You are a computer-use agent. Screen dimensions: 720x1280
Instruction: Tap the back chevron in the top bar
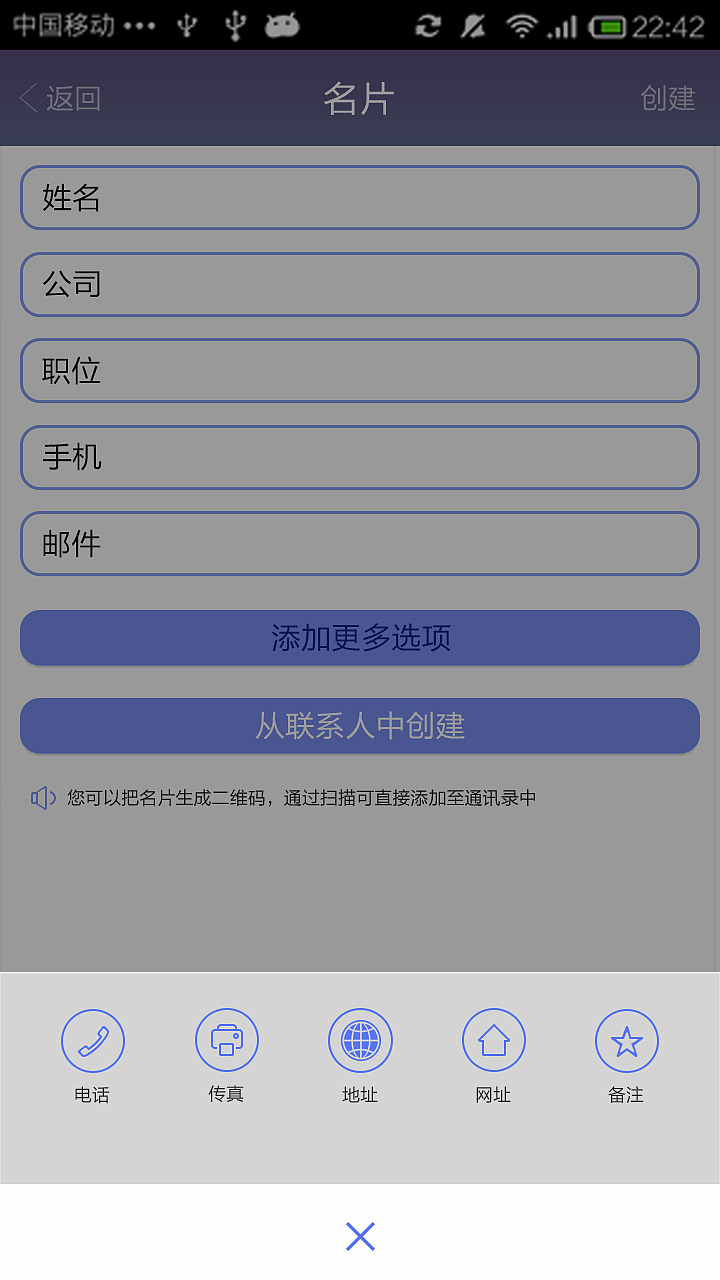pyautogui.click(x=27, y=98)
